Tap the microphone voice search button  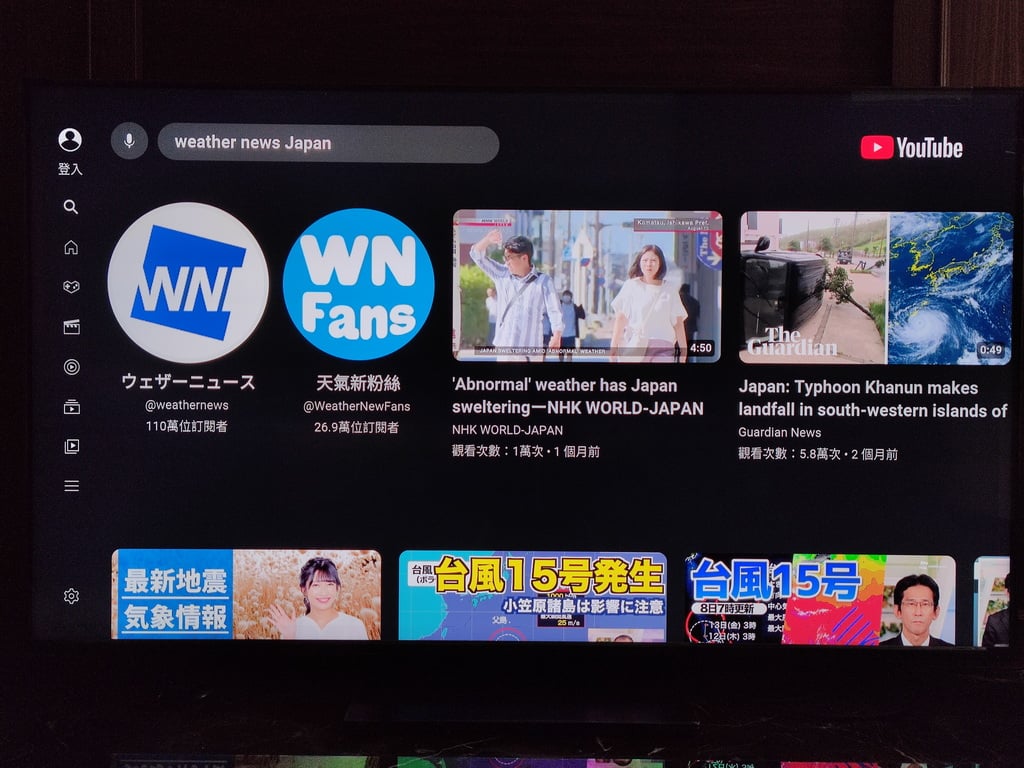[129, 141]
